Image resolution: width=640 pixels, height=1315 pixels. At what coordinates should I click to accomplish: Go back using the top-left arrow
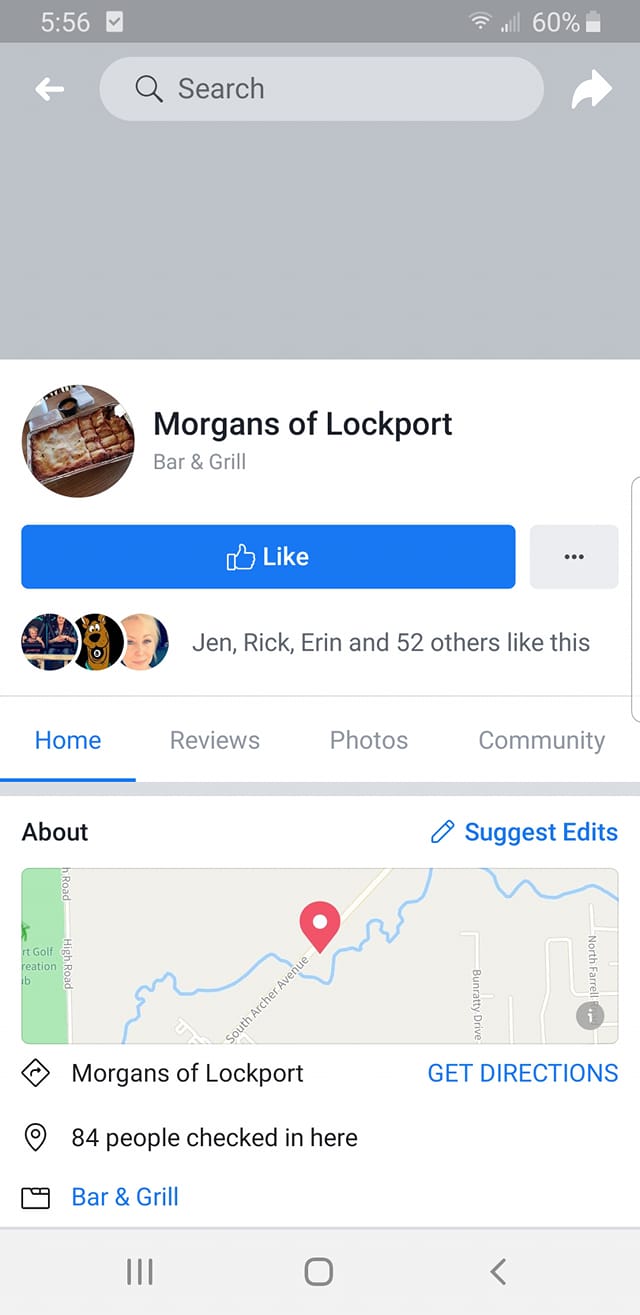point(49,90)
